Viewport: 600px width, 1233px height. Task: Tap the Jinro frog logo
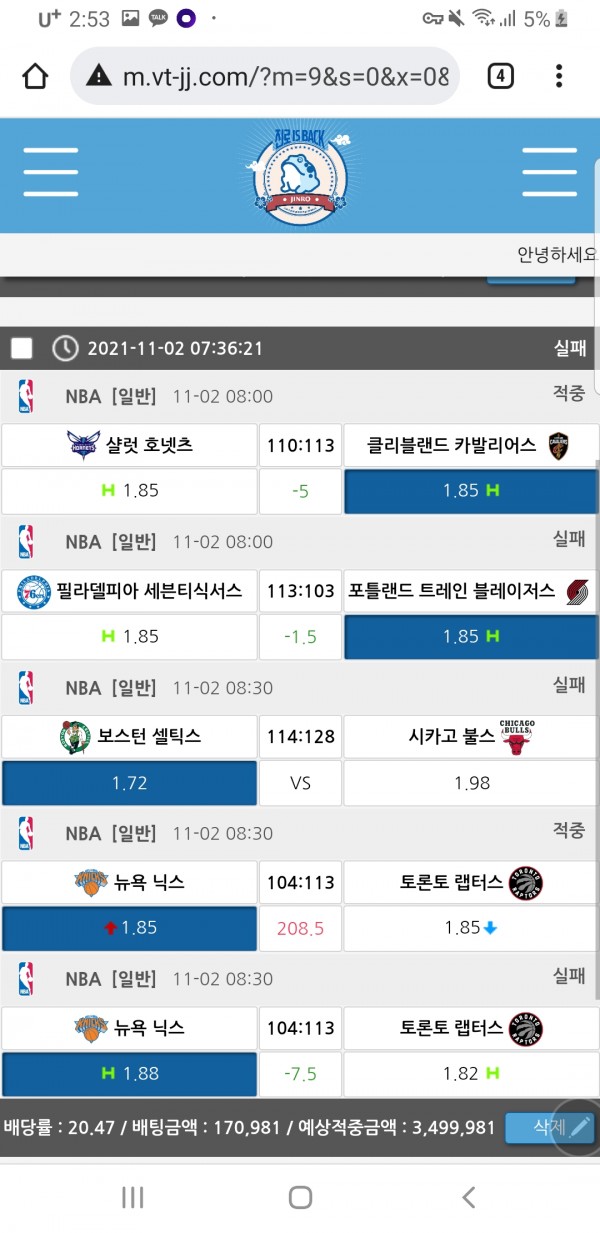[299, 172]
